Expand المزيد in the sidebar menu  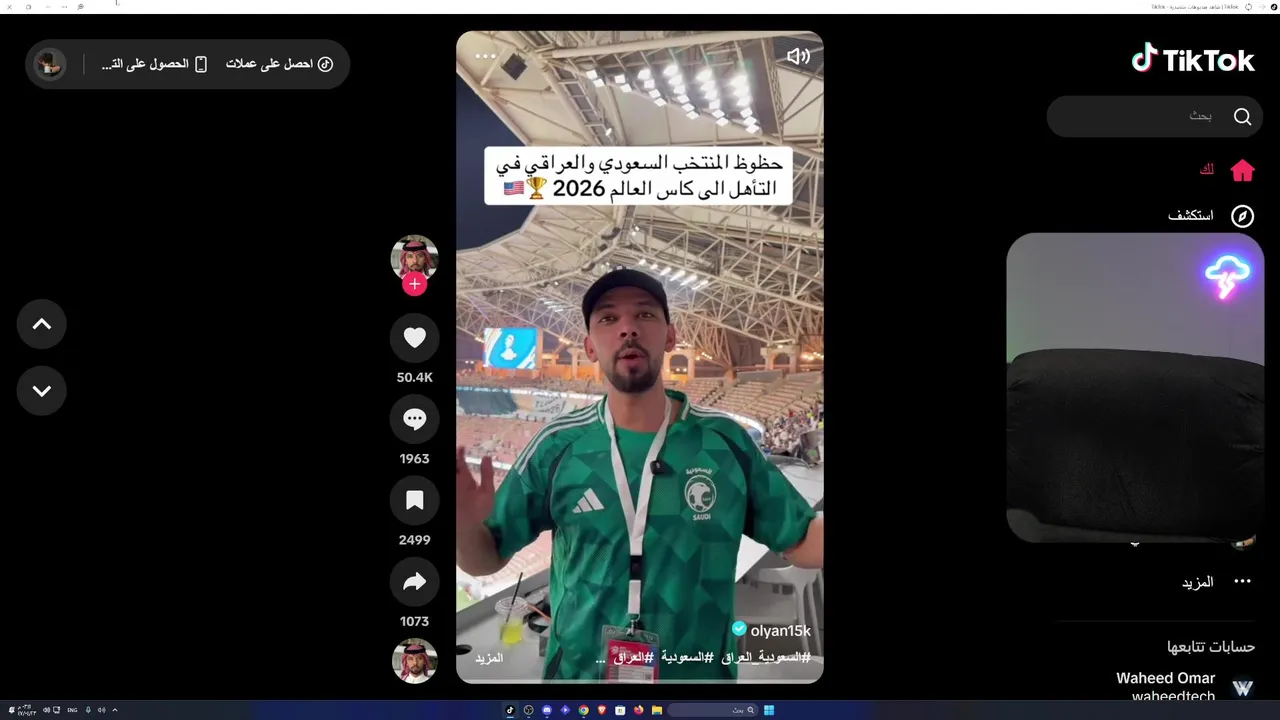point(1214,582)
